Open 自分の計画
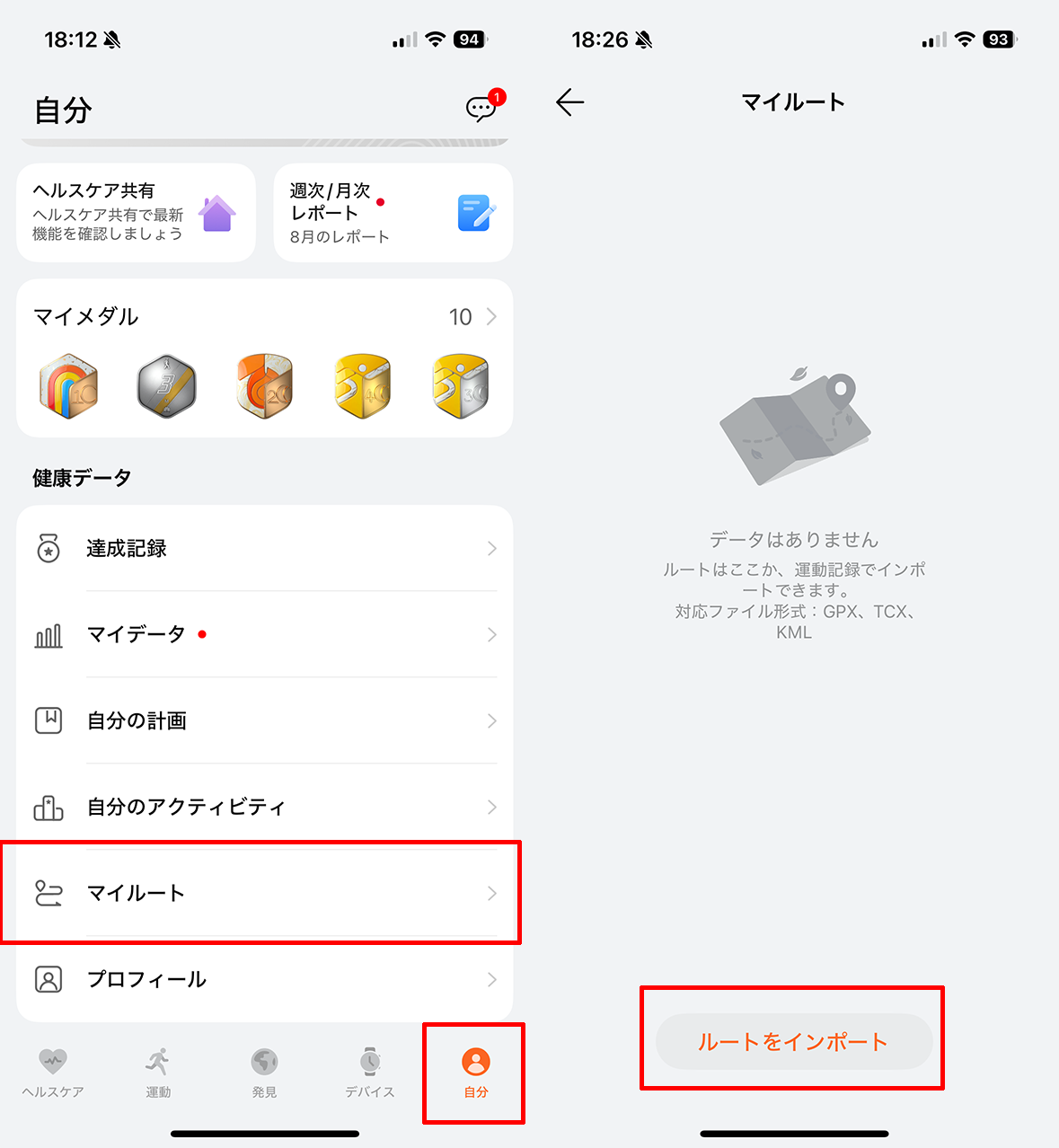This screenshot has height=1148, width=1059. (264, 720)
